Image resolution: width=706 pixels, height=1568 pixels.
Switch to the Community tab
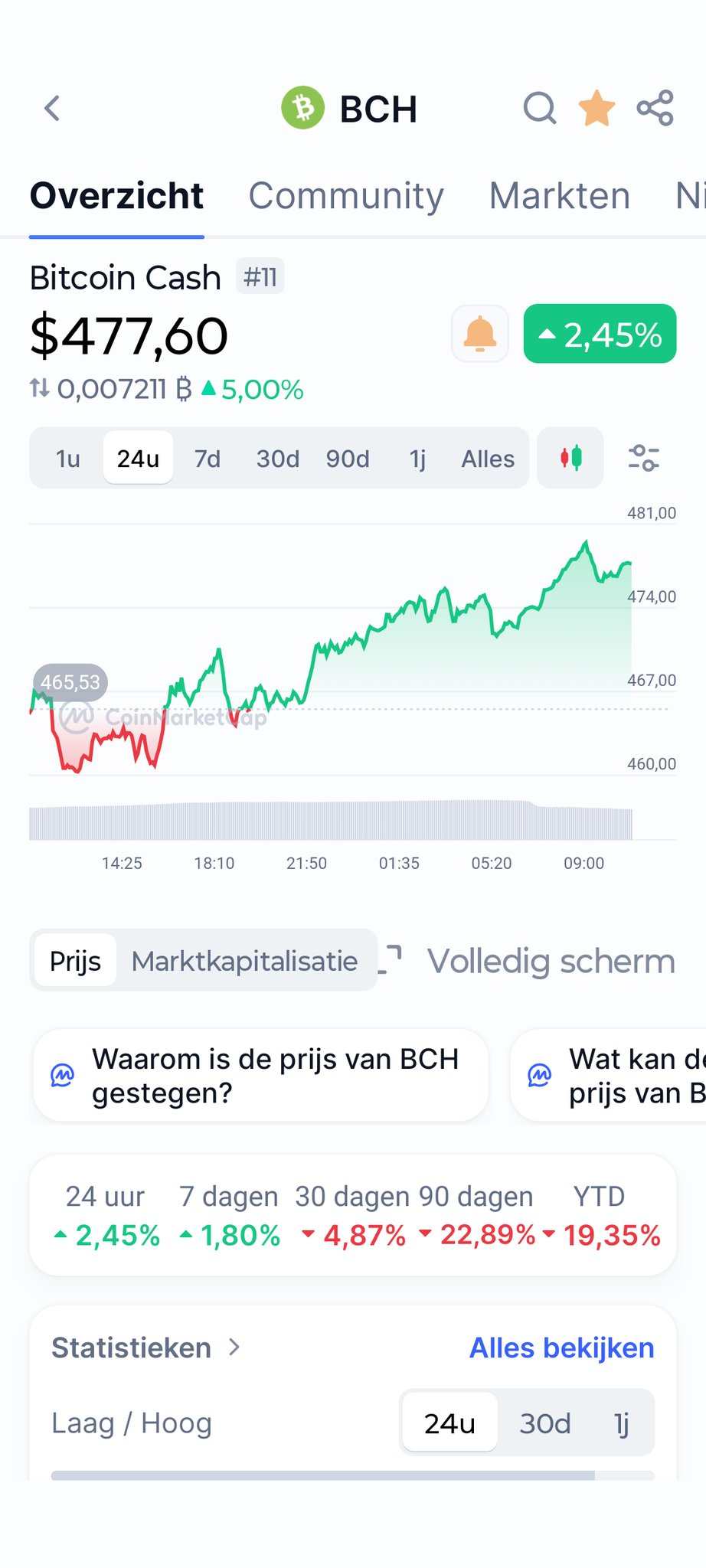coord(346,195)
